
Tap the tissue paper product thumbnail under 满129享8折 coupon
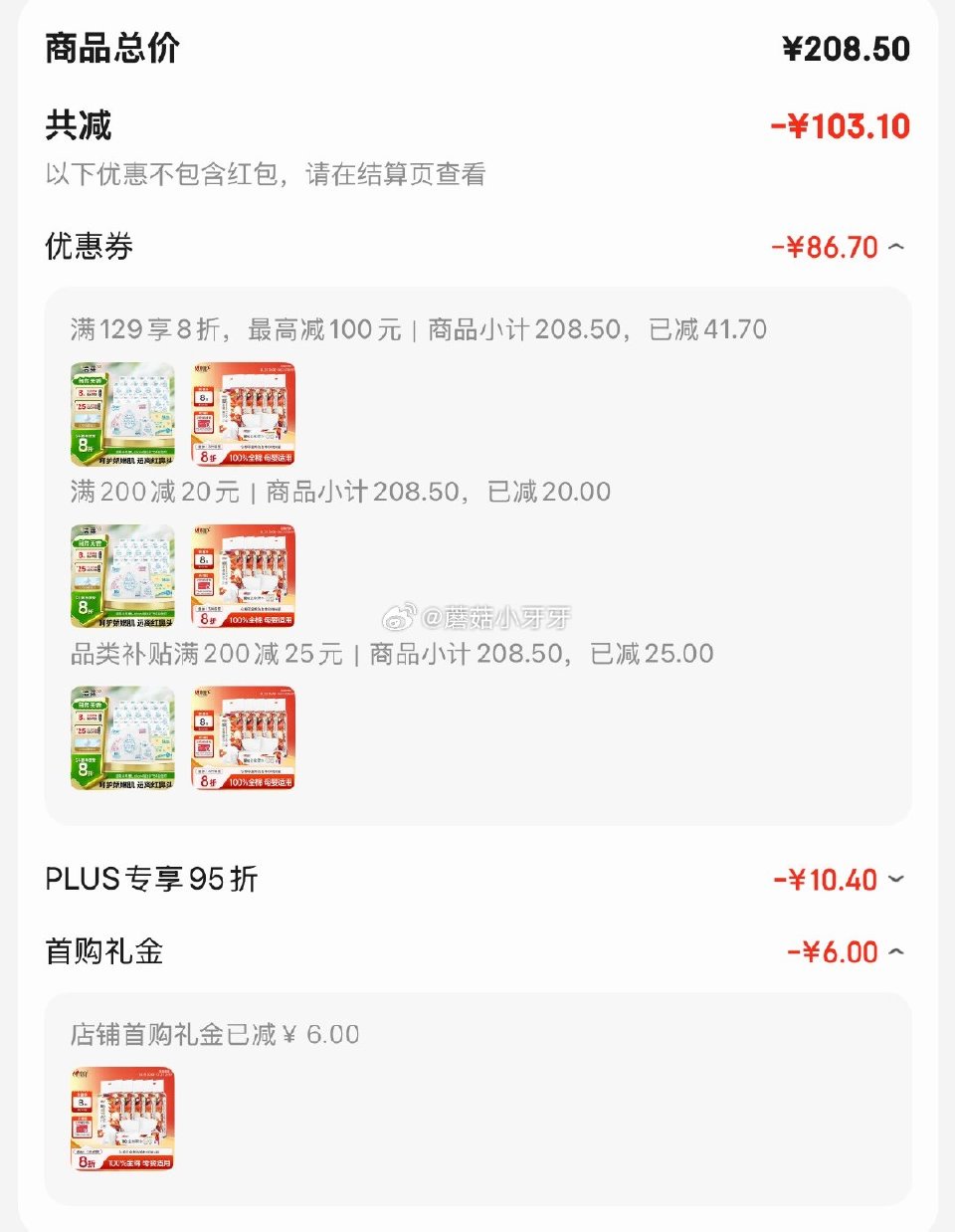[121, 413]
